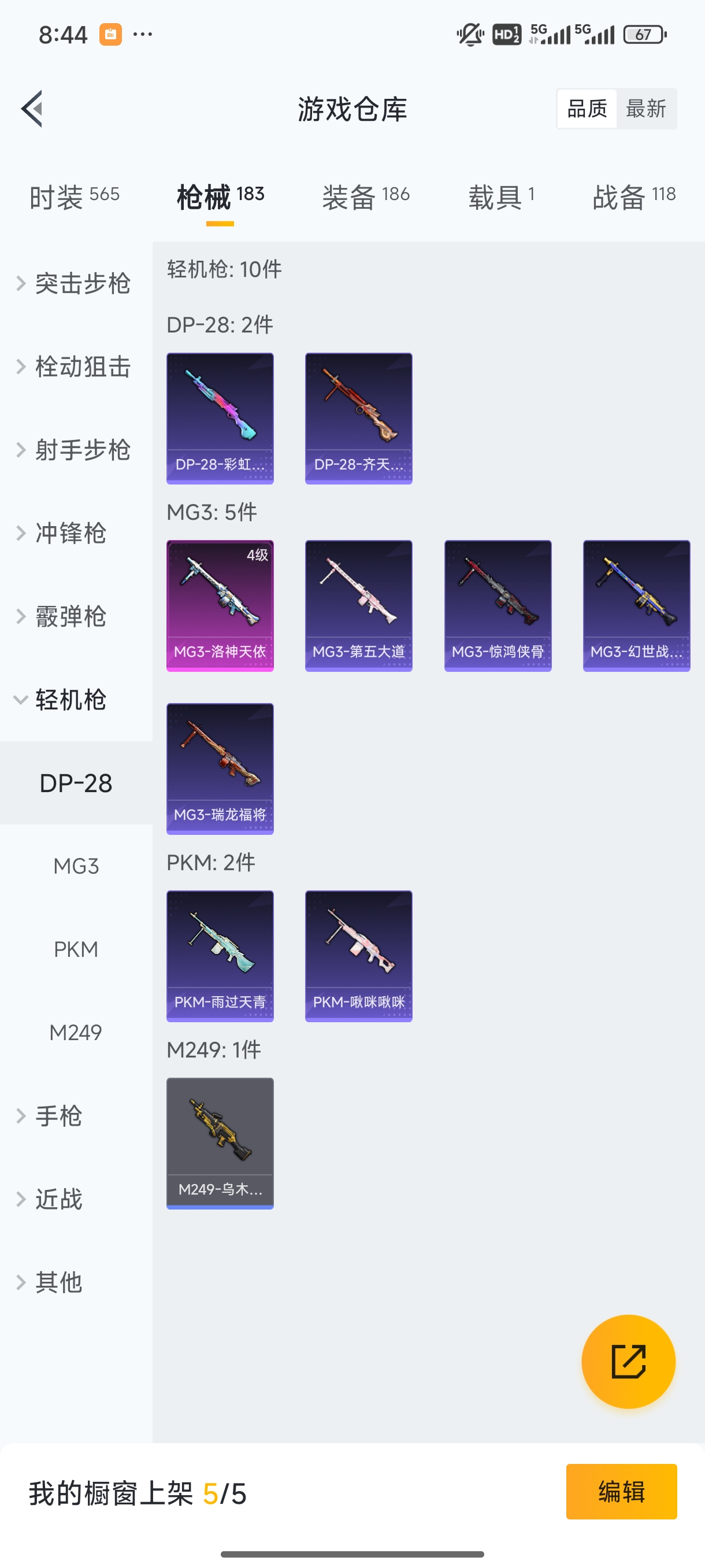
Task: Select the DP-28-彩虹 weapon thumbnail
Action: point(220,417)
